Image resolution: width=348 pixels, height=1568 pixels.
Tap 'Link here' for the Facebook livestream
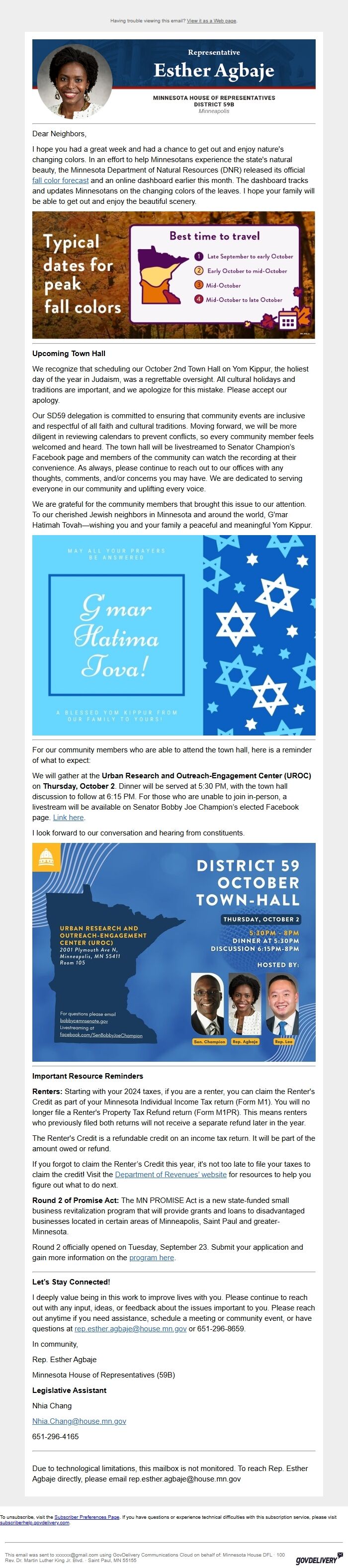68,818
